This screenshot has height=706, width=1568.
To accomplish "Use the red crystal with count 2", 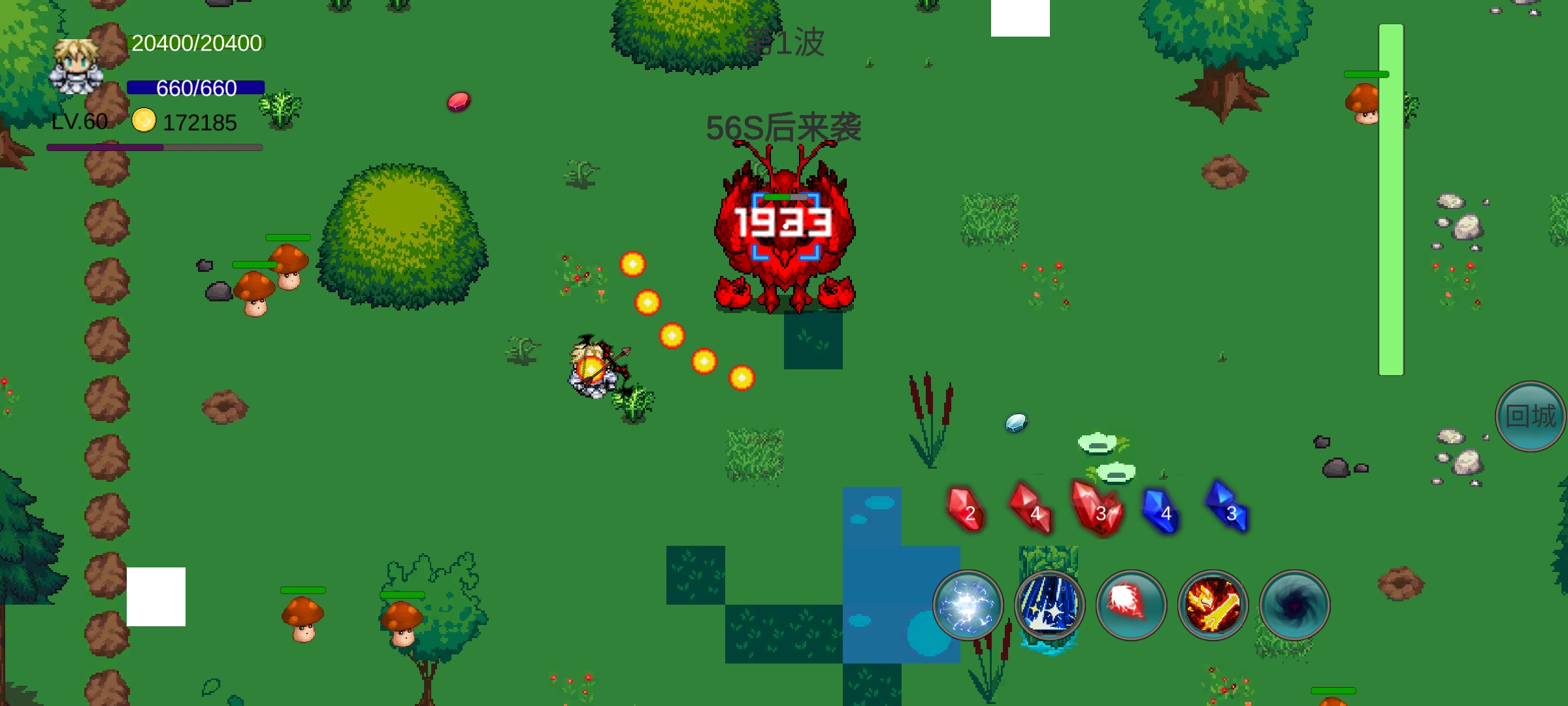I will click(x=966, y=509).
